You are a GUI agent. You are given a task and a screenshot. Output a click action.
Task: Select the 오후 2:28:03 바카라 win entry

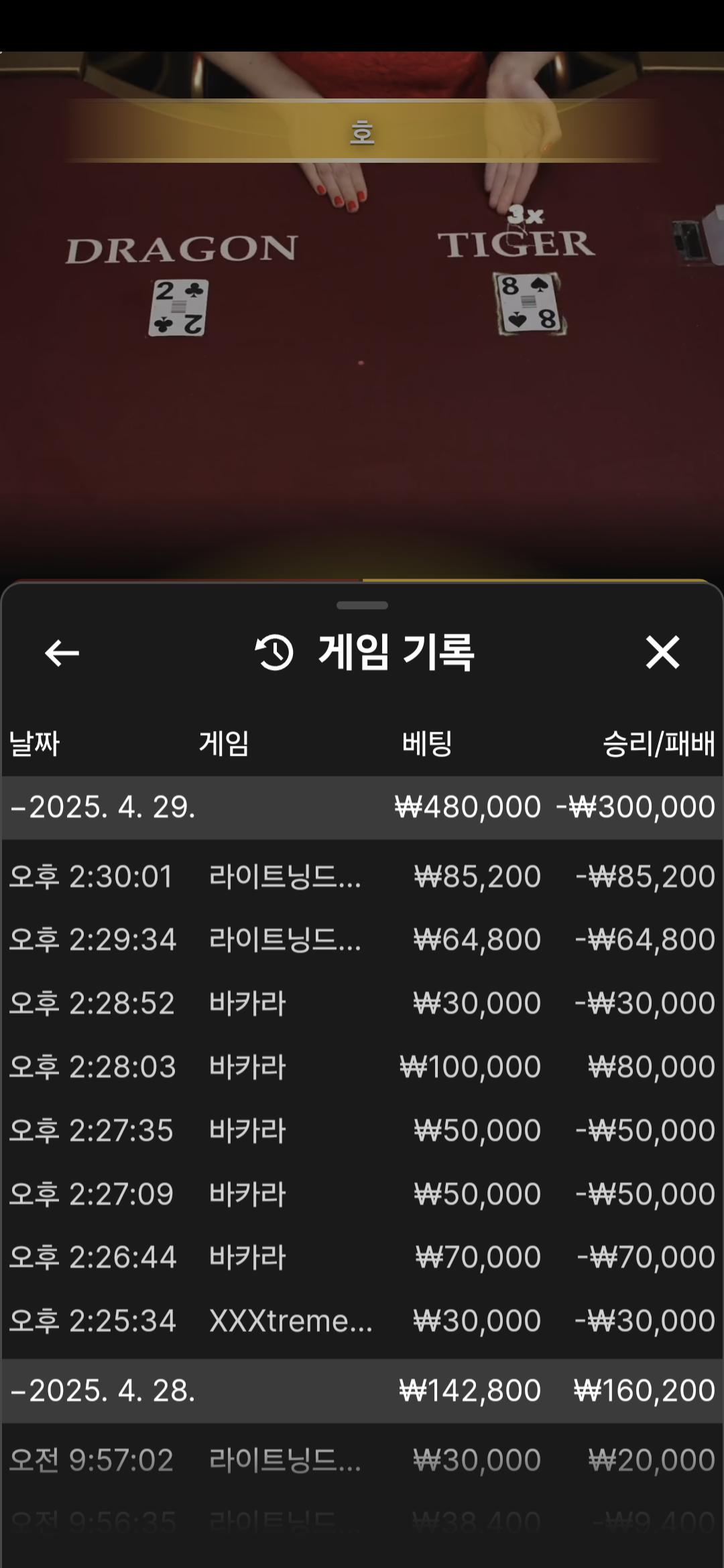(362, 1067)
